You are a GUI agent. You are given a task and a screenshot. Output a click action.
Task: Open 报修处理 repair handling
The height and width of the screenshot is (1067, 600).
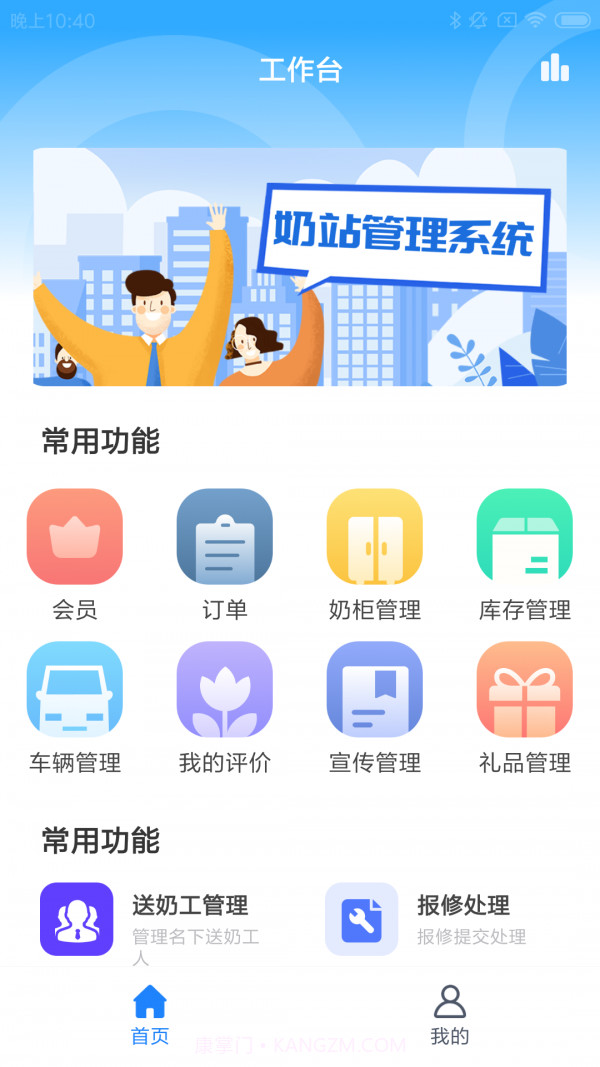point(440,919)
